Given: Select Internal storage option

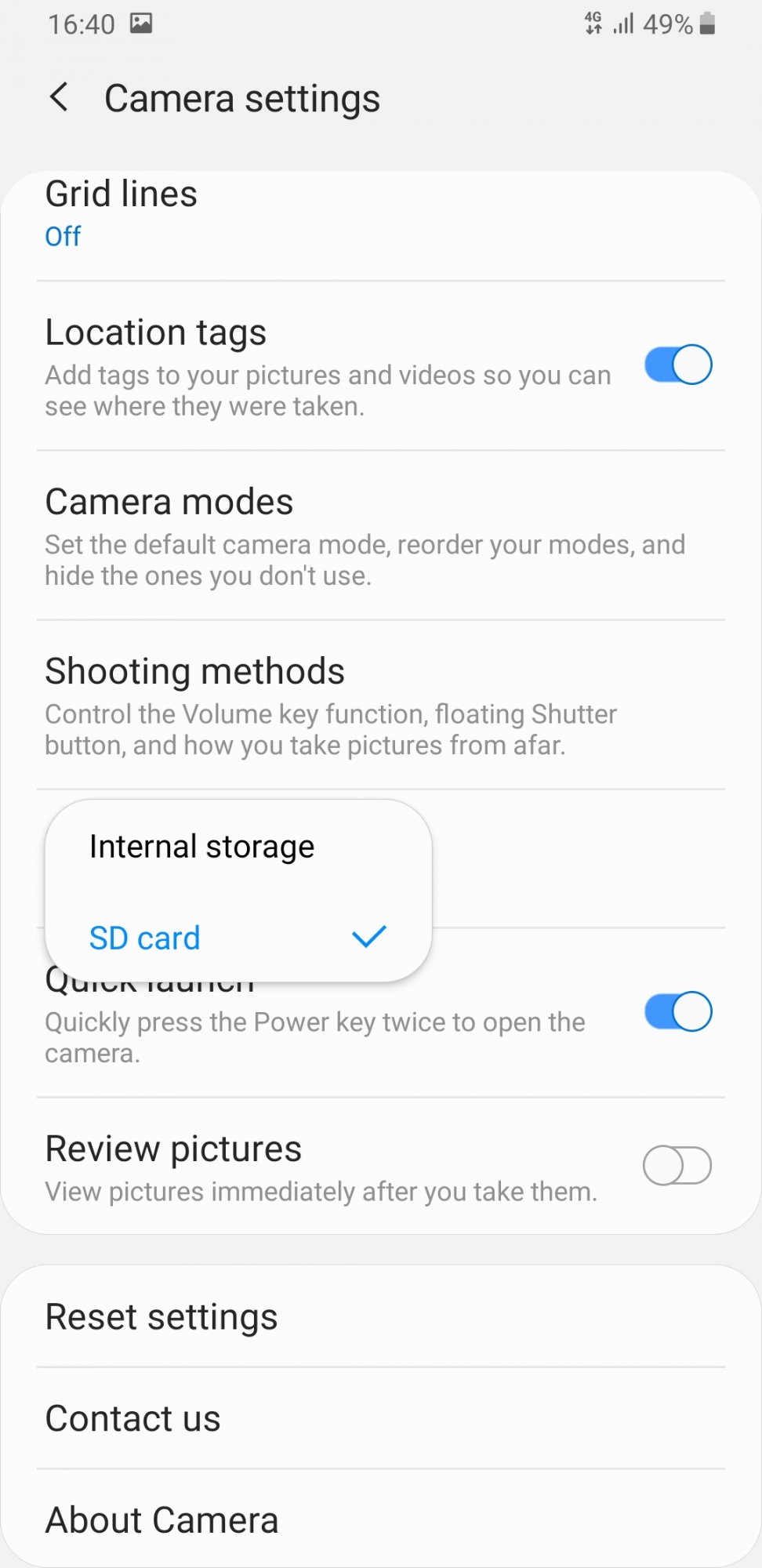Looking at the screenshot, I should point(238,847).
